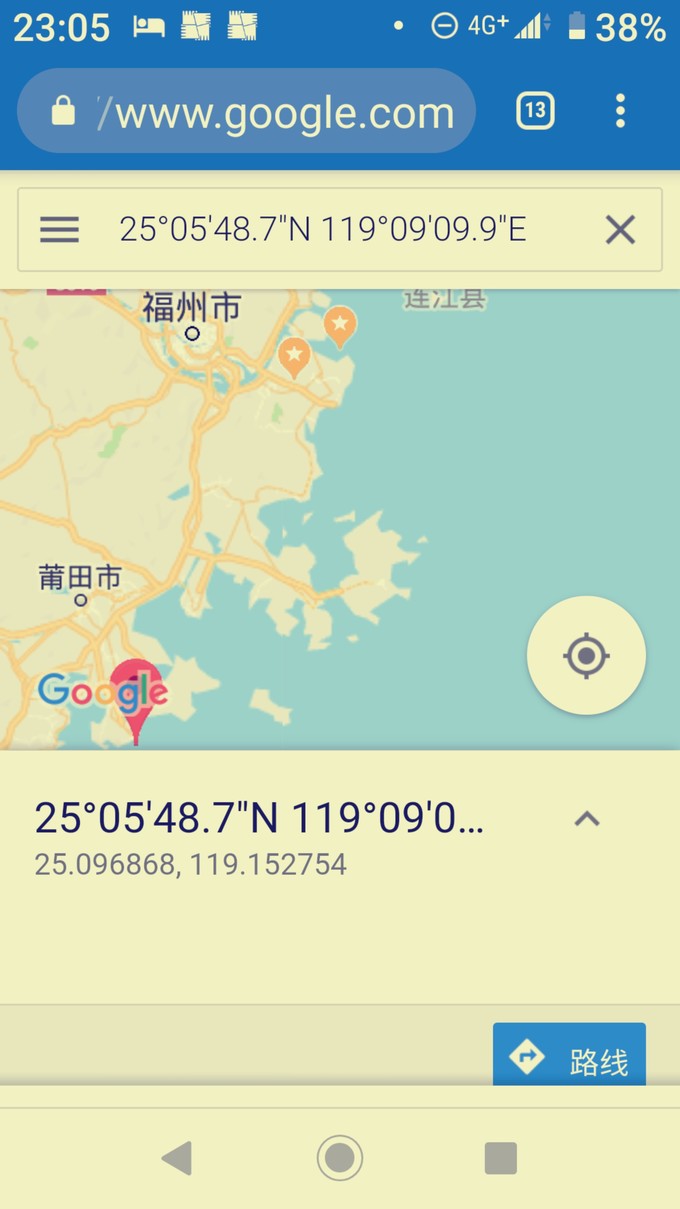Open recent apps from the navigation bar
This screenshot has width=680, height=1209.
500,1158
